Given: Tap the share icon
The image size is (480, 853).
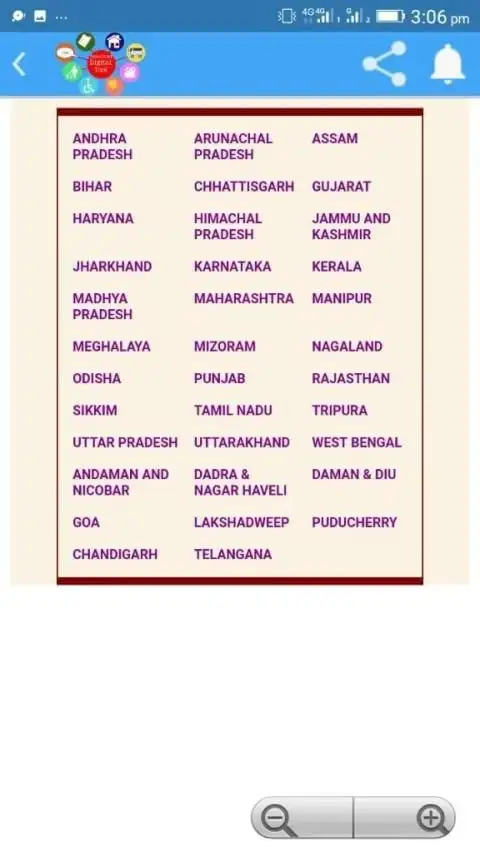Looking at the screenshot, I should pos(385,64).
